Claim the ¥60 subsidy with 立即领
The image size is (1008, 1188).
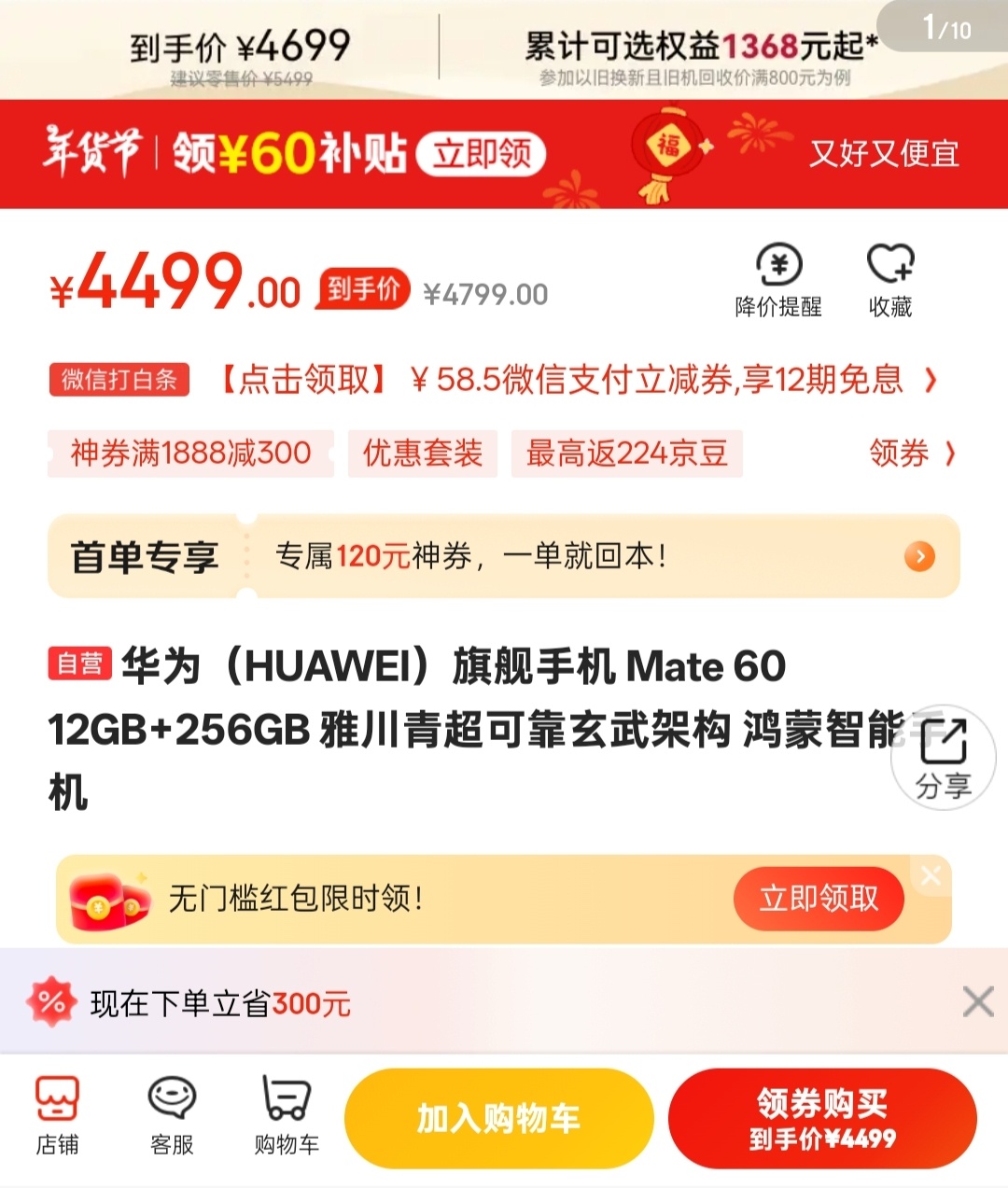point(481,154)
